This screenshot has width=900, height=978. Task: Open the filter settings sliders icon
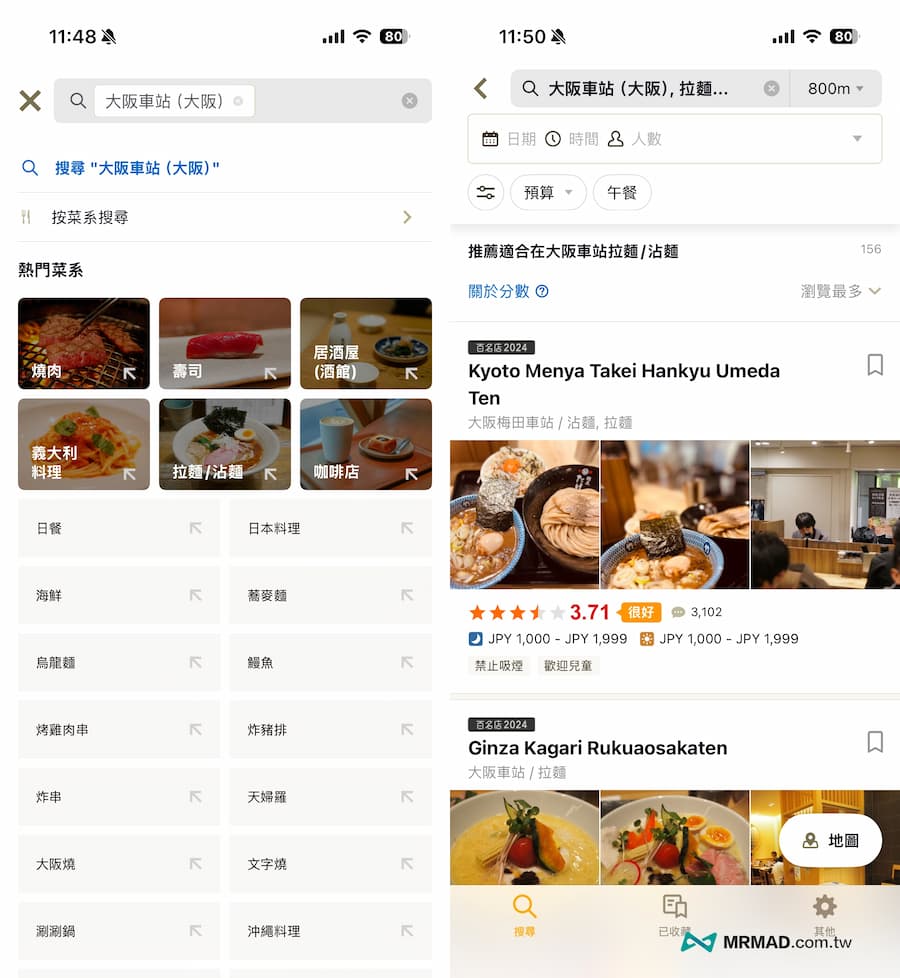click(486, 192)
